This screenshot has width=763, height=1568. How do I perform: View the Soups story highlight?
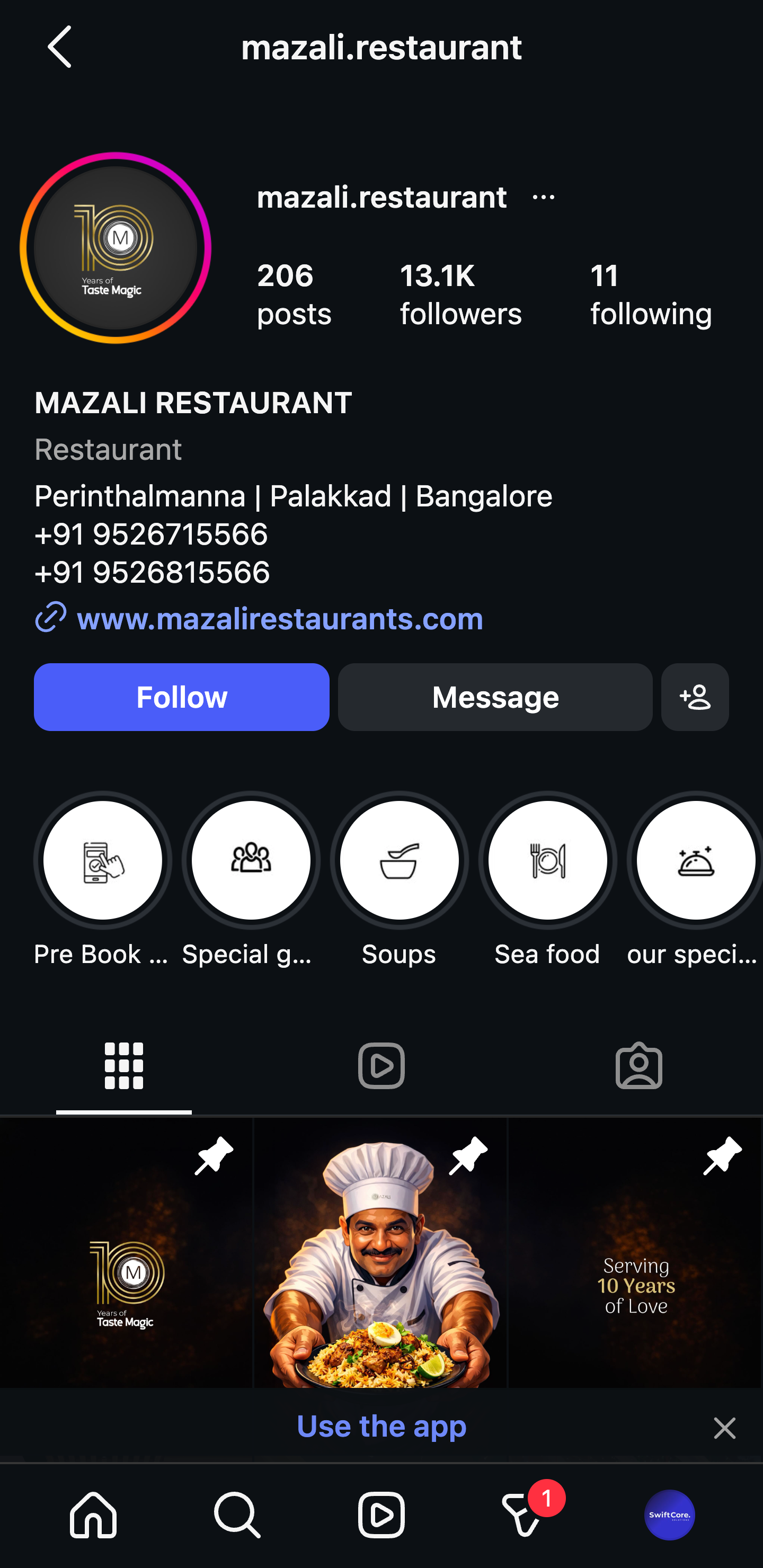pyautogui.click(x=399, y=860)
